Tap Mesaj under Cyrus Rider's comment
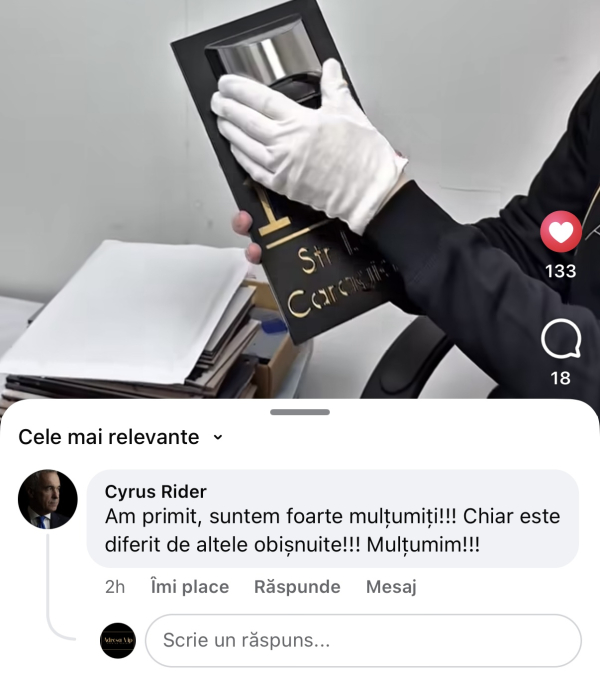Image resolution: width=600 pixels, height=680 pixels. (391, 587)
